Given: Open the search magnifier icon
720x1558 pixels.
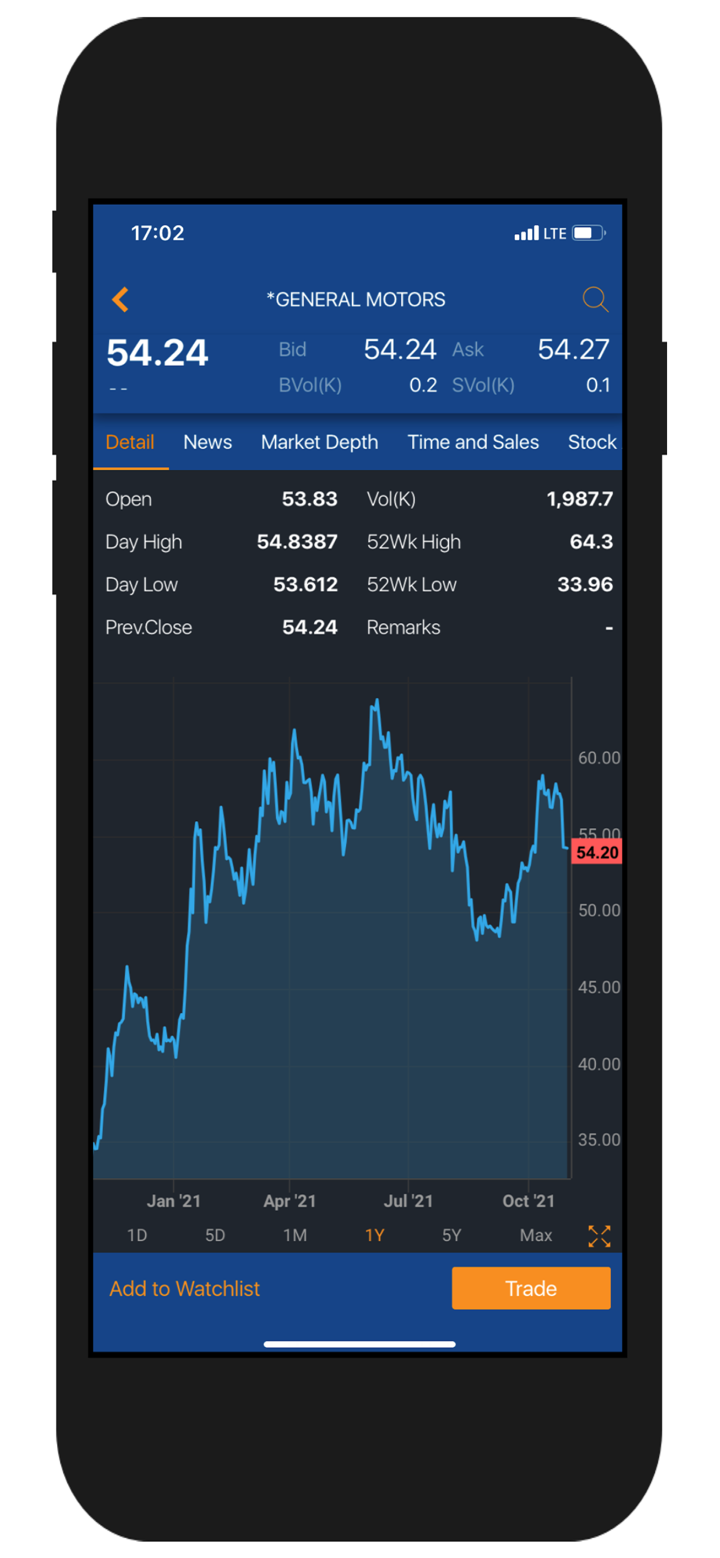Looking at the screenshot, I should [595, 299].
